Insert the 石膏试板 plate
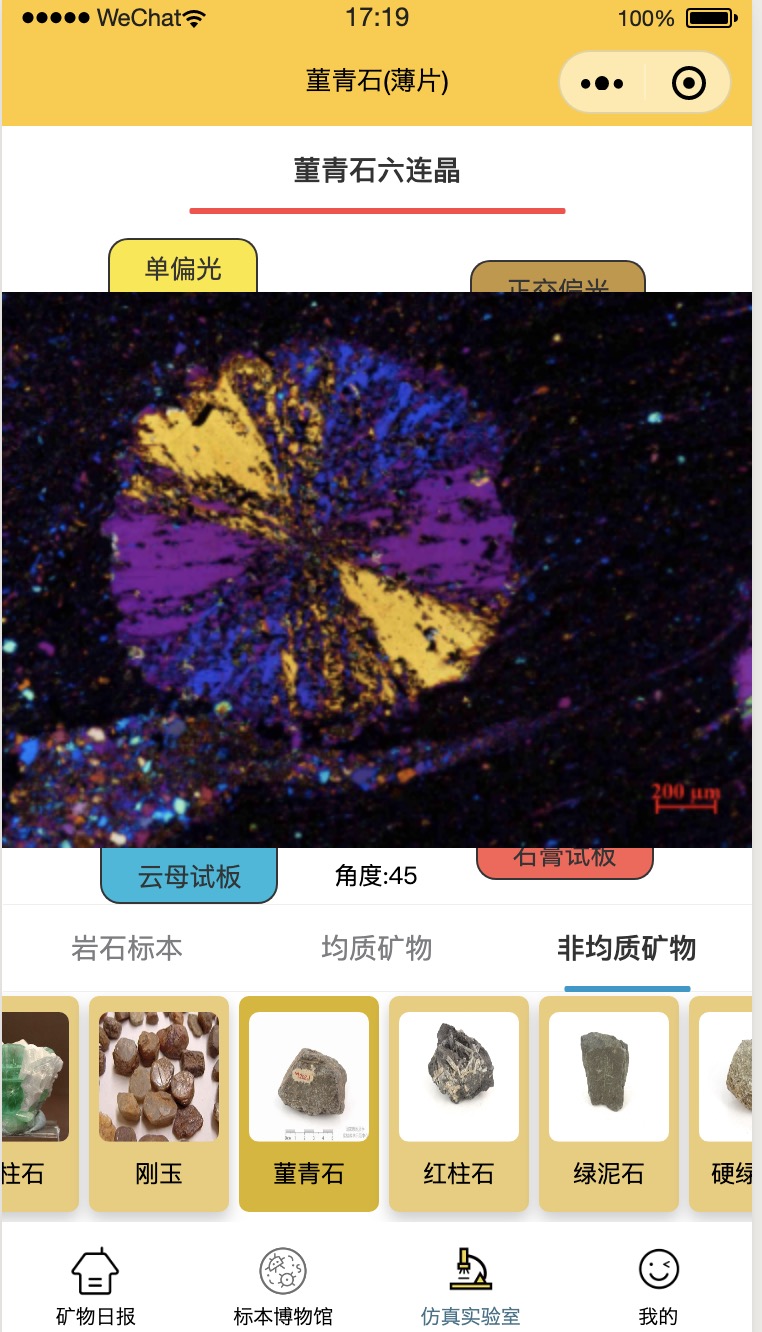 565,863
